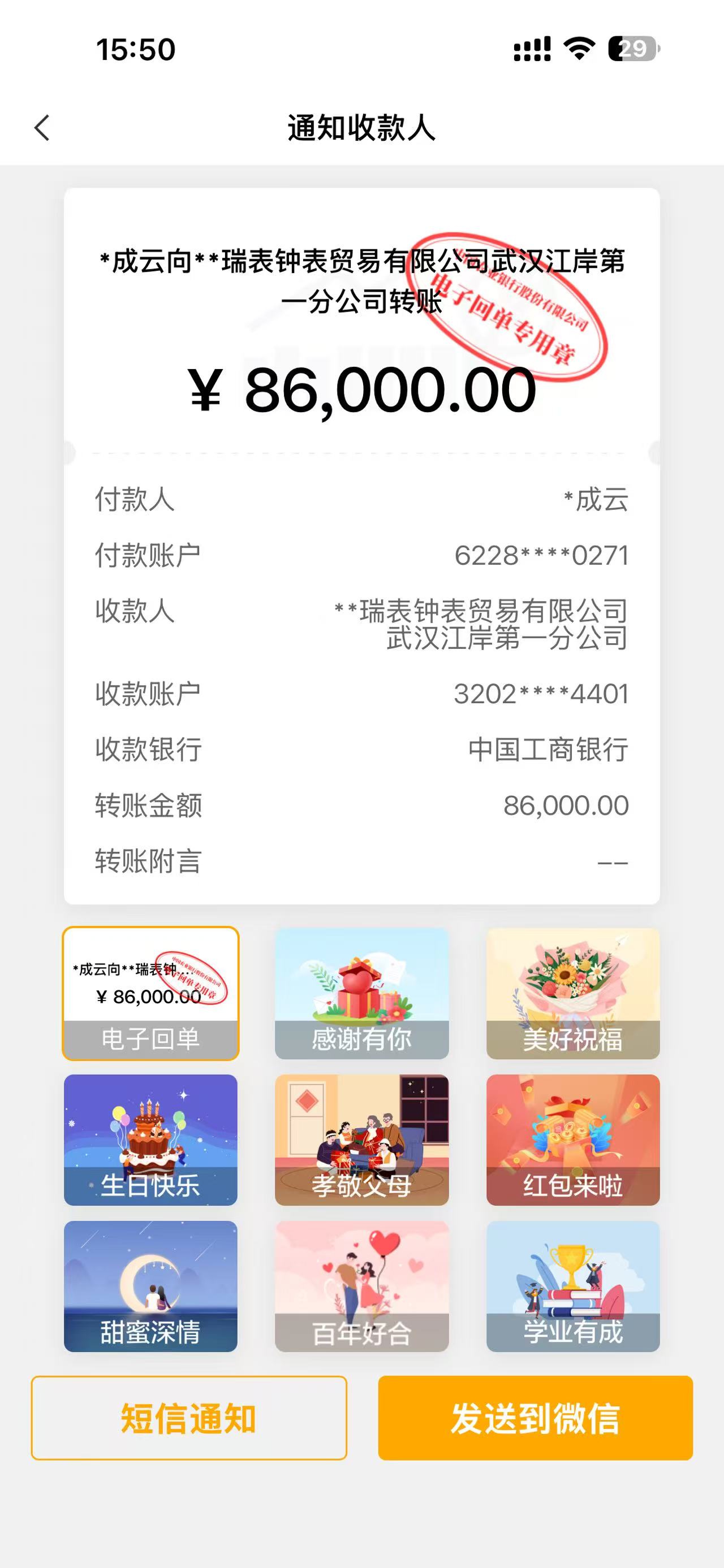
Task: Choose the 感谢有你 card style
Action: [x=361, y=993]
